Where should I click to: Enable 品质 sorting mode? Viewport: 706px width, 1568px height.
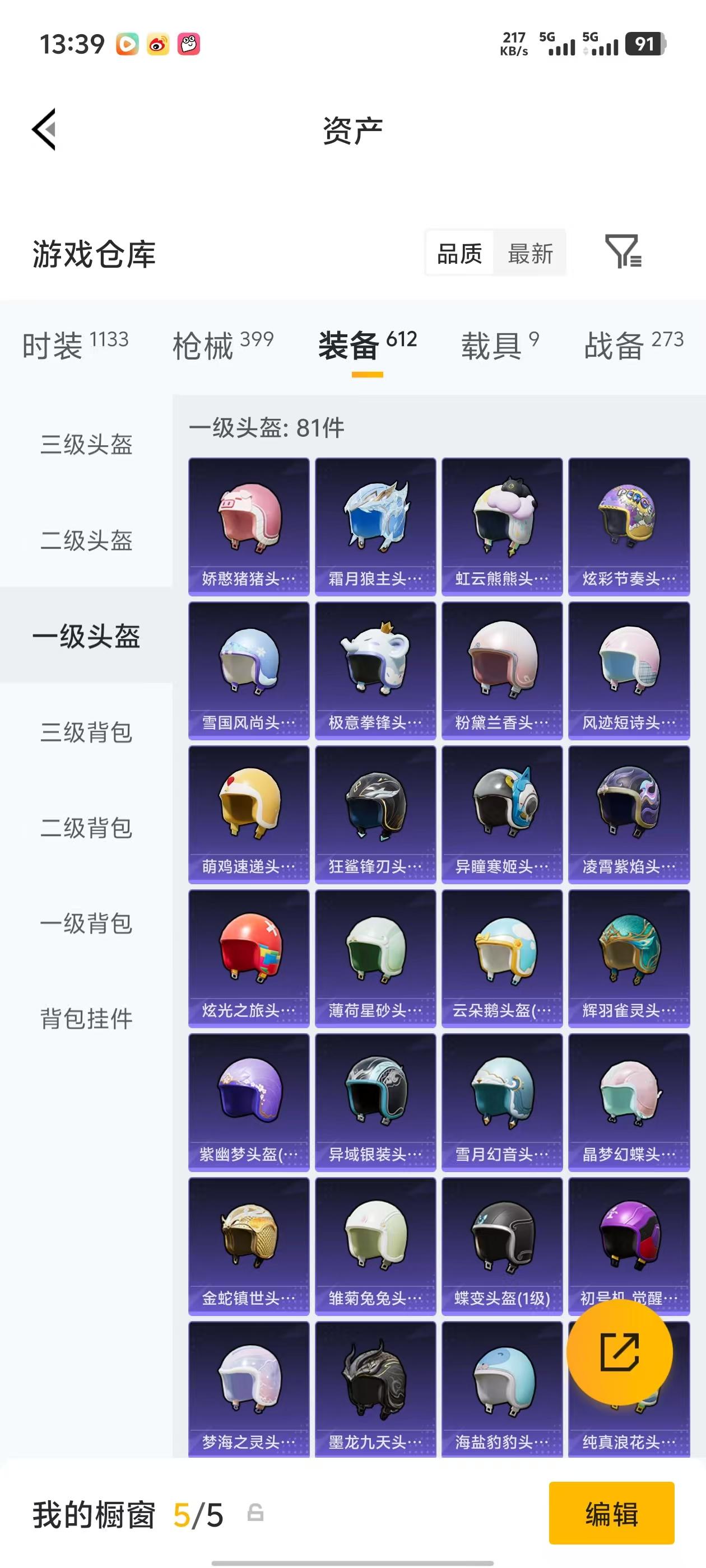461,253
